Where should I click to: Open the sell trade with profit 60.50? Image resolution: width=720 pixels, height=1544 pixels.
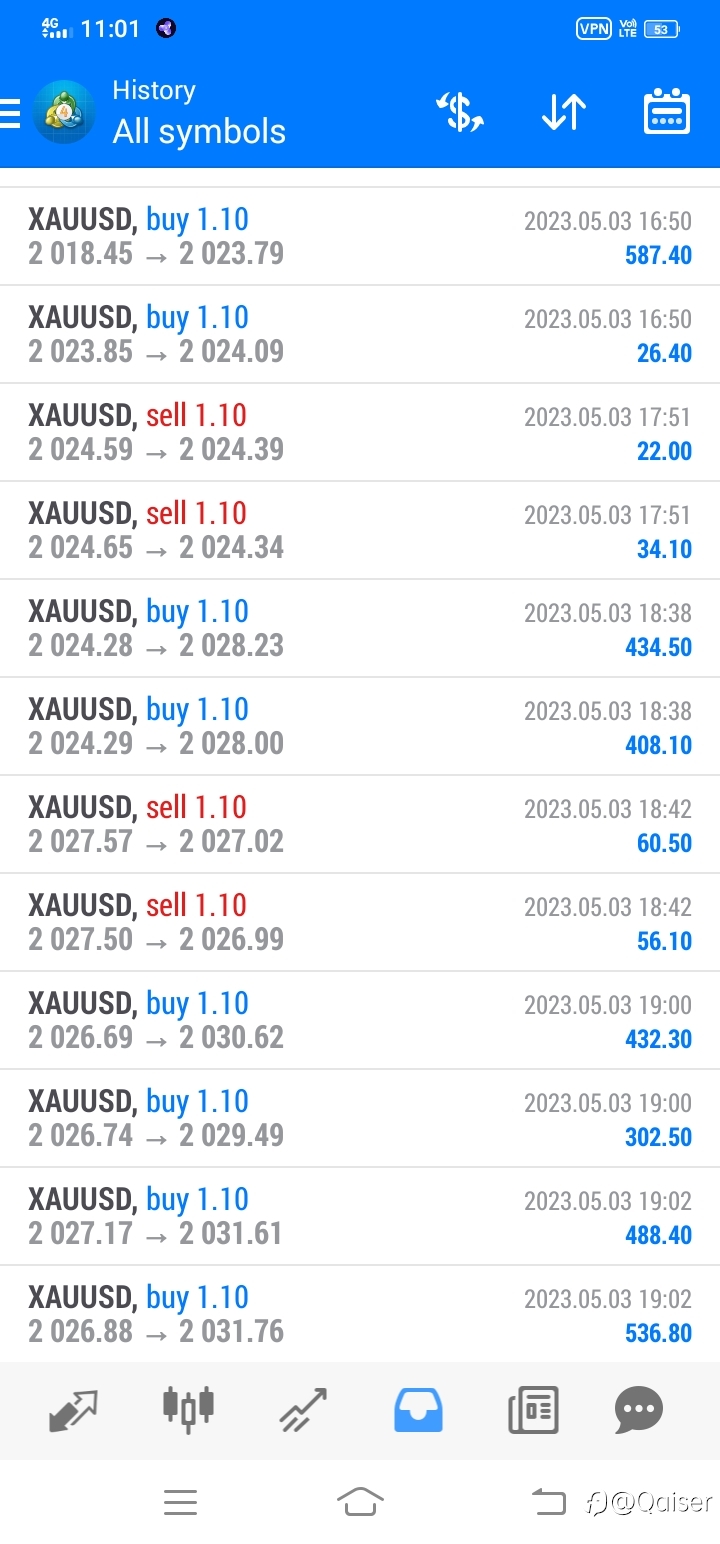coord(360,825)
